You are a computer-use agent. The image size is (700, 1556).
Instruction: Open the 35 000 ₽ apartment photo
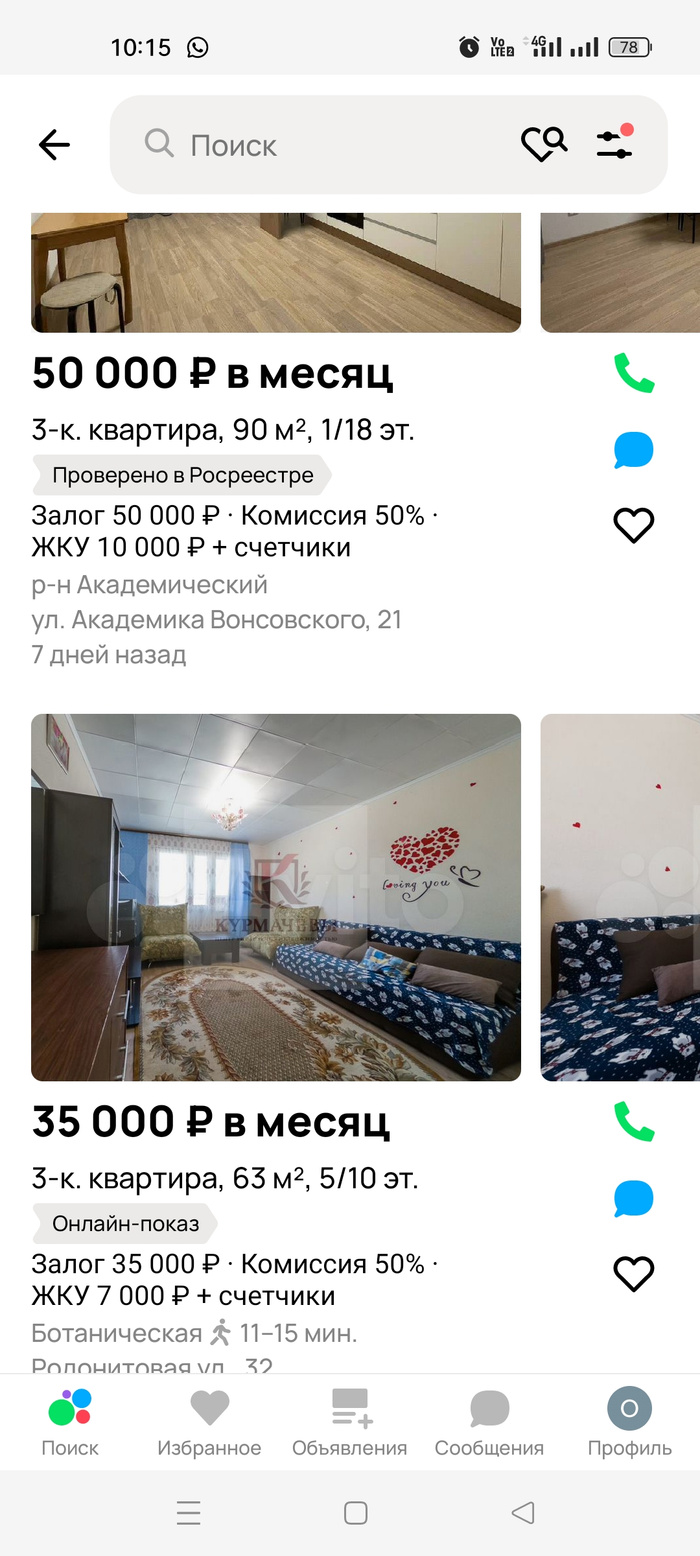[x=276, y=897]
